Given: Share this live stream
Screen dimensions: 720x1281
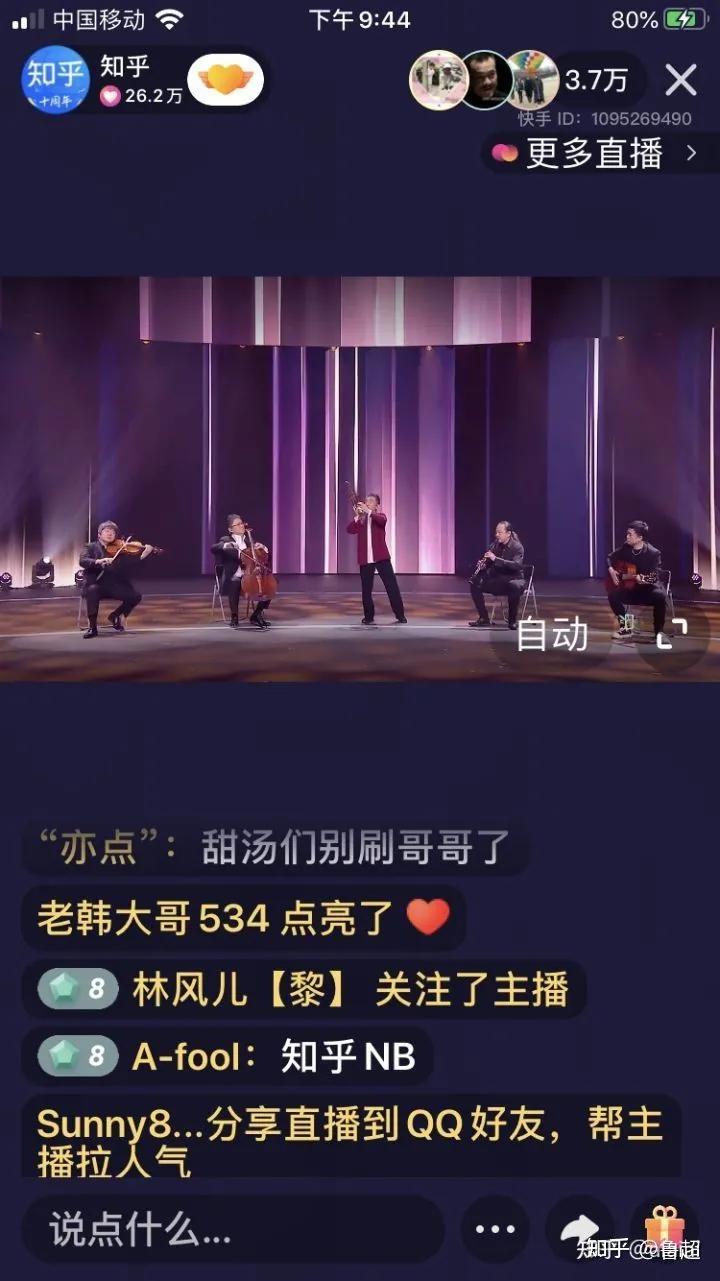Looking at the screenshot, I should pyautogui.click(x=580, y=1229).
